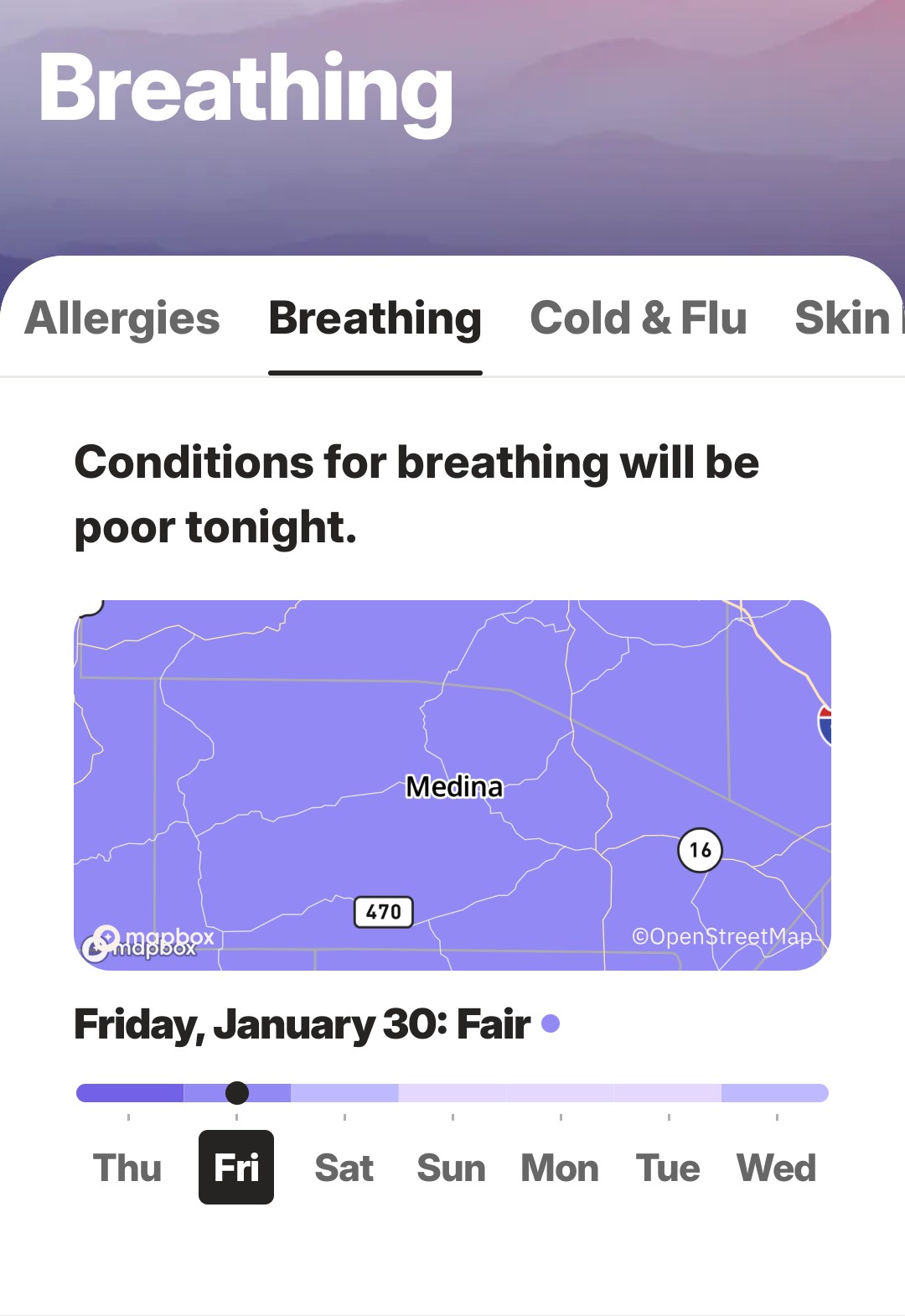Switch to the Allergies tab
Screen dimensions: 905x1316
pyautogui.click(x=122, y=319)
